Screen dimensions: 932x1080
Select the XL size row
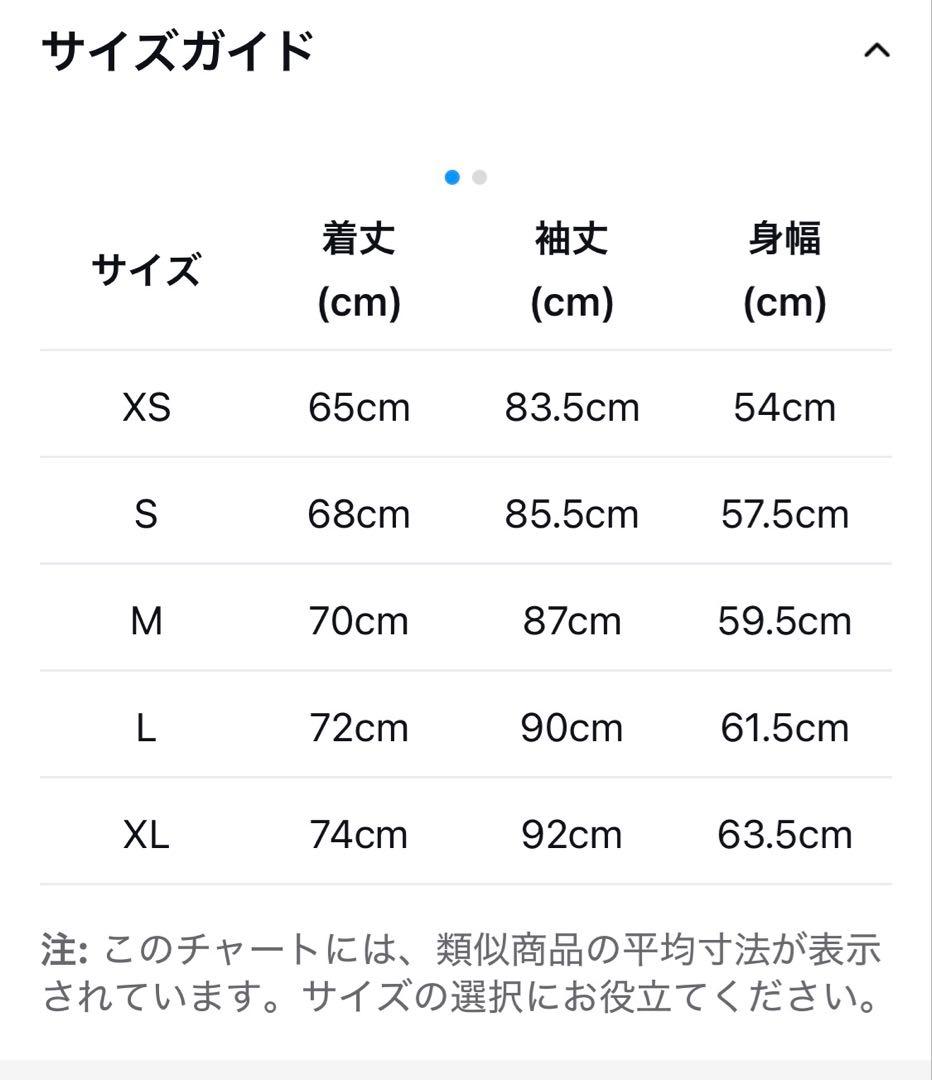(146, 833)
